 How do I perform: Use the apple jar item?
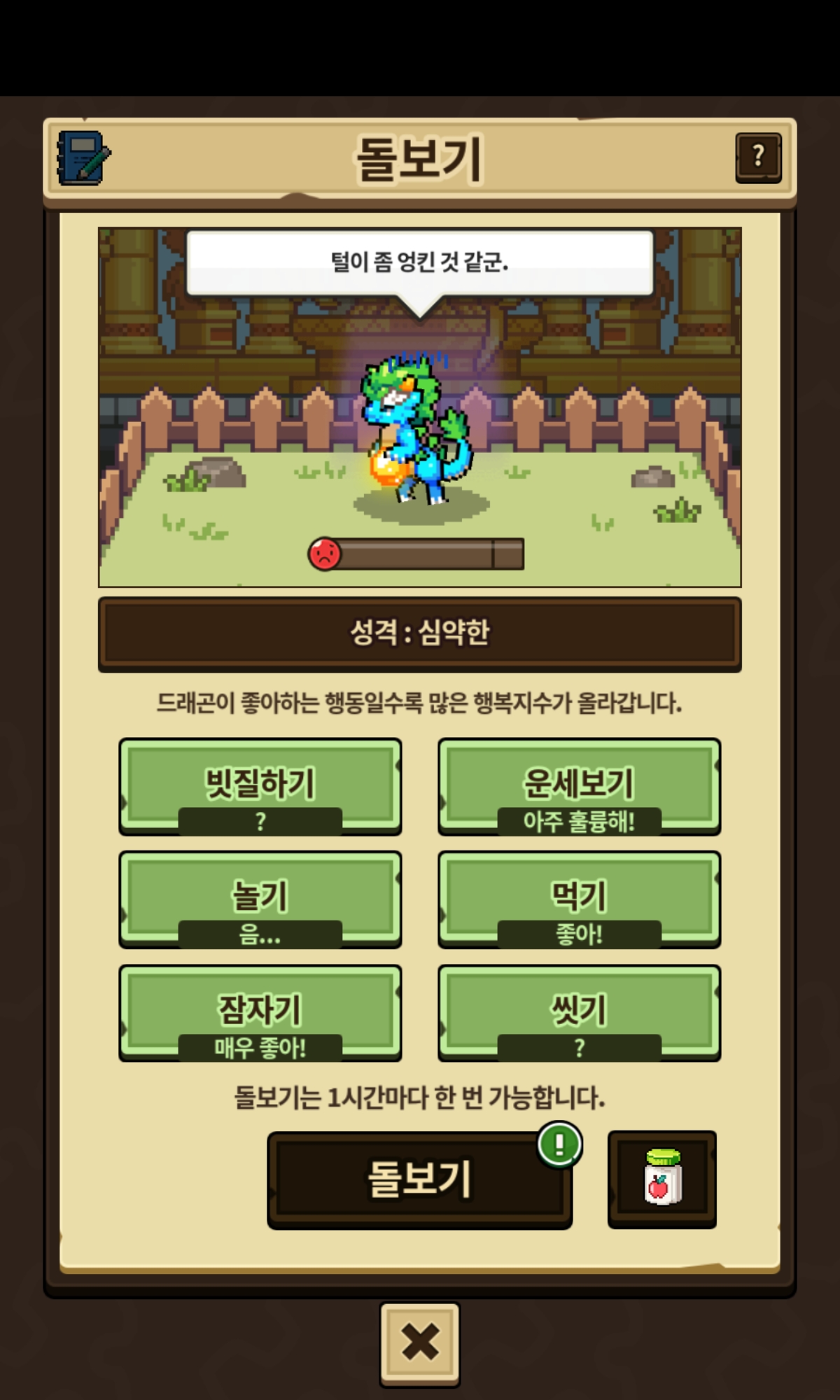(661, 1178)
